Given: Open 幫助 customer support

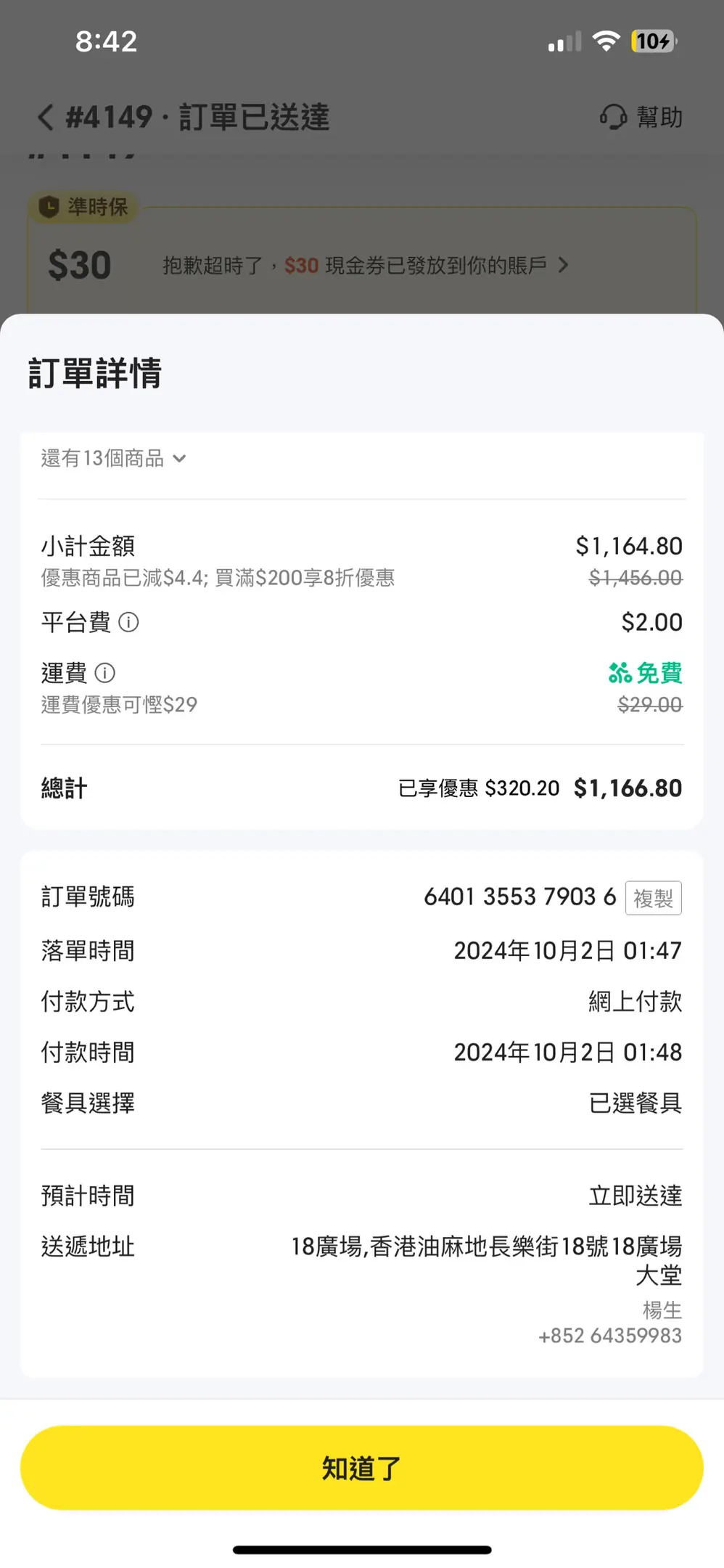Looking at the screenshot, I should click(641, 117).
